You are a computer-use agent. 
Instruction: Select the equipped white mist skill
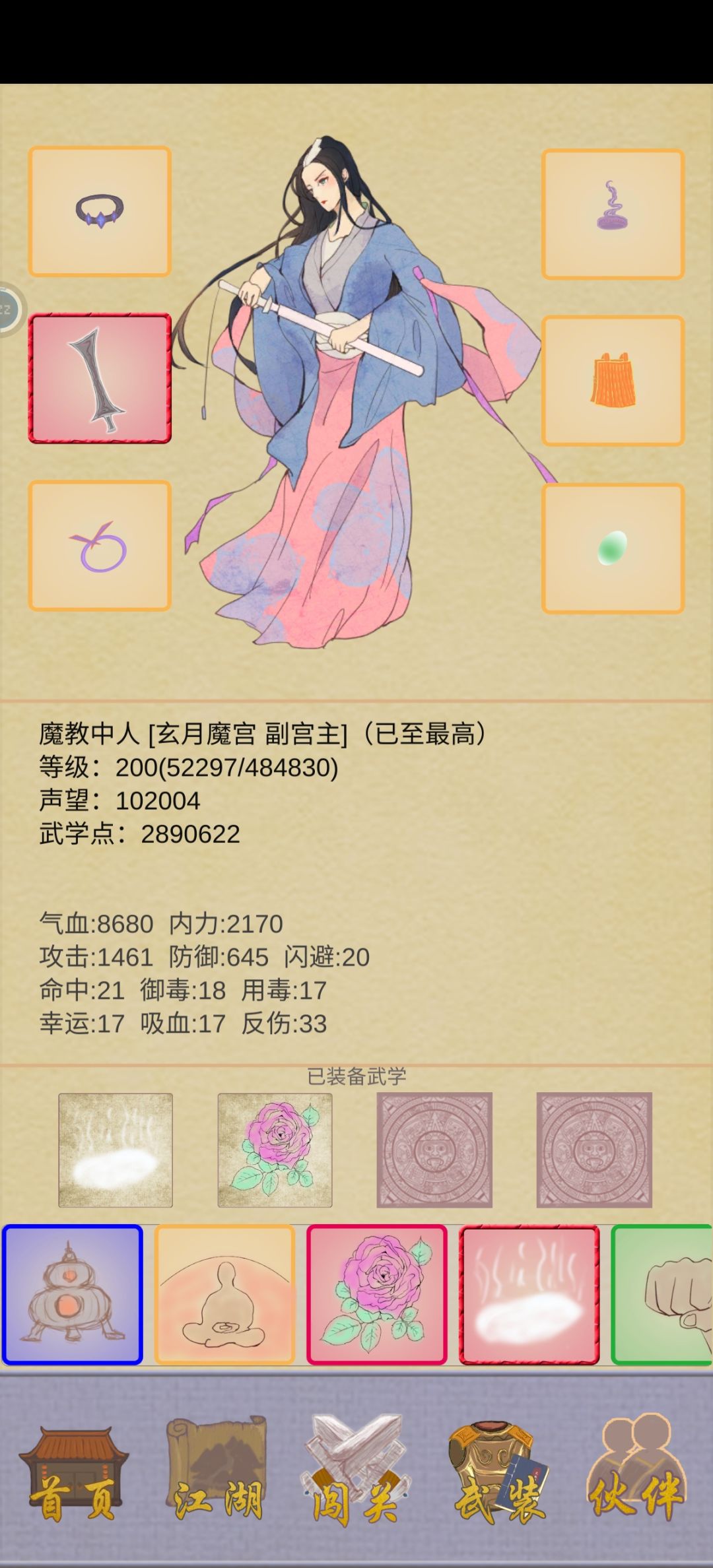click(x=116, y=1150)
